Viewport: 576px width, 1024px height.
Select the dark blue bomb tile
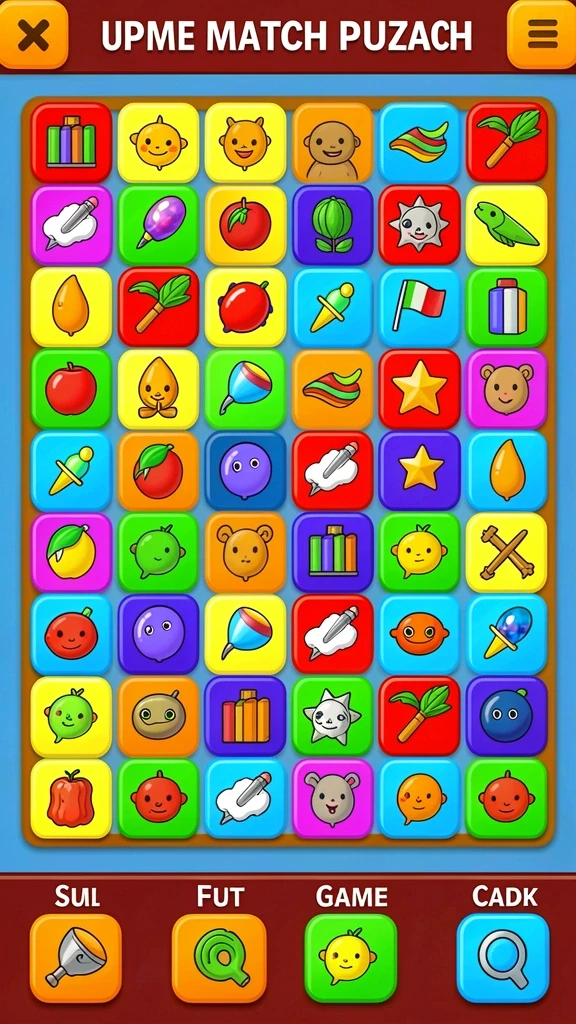point(506,716)
